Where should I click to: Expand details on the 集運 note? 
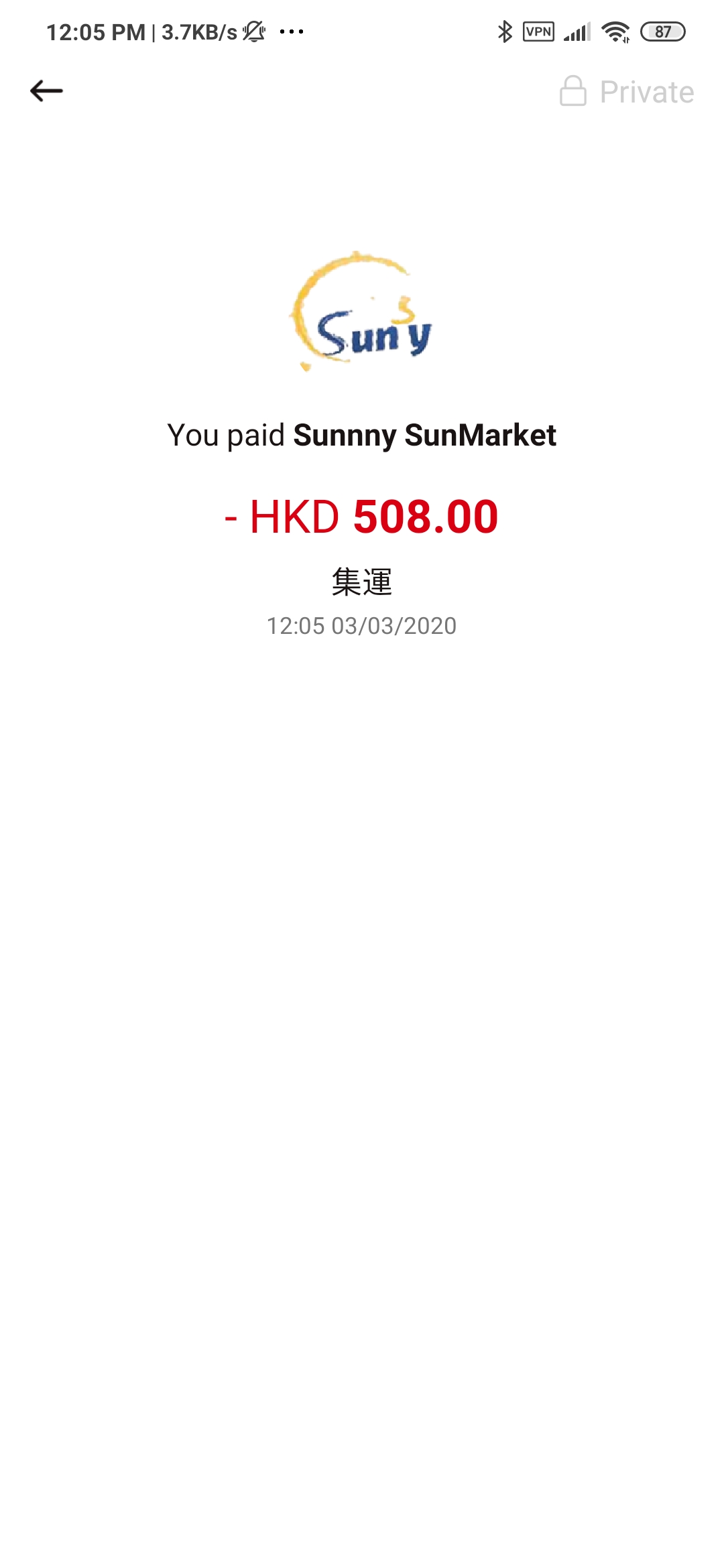[x=362, y=582]
